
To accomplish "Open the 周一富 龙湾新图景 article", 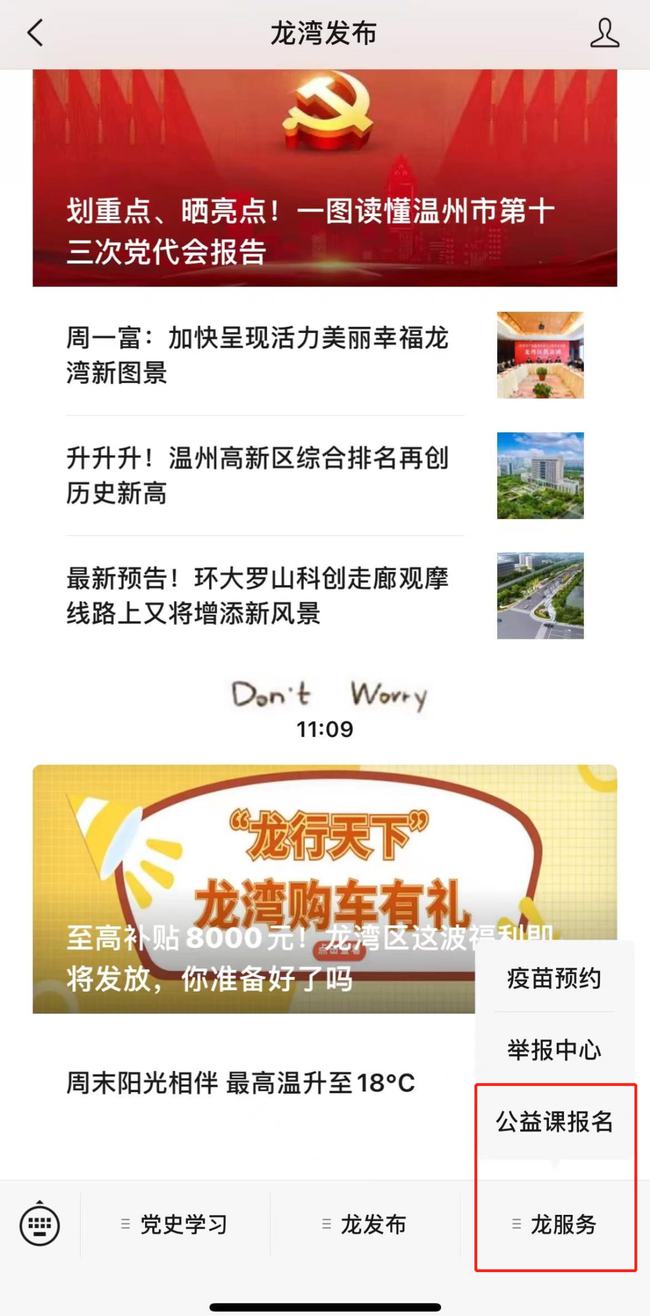I will coord(325,355).
